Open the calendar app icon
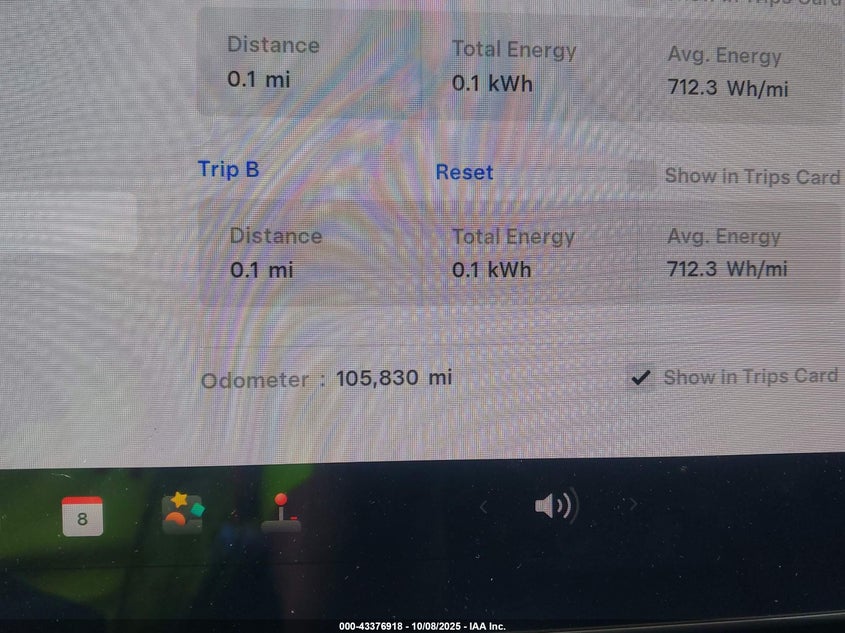The width and height of the screenshot is (845, 633). [82, 517]
